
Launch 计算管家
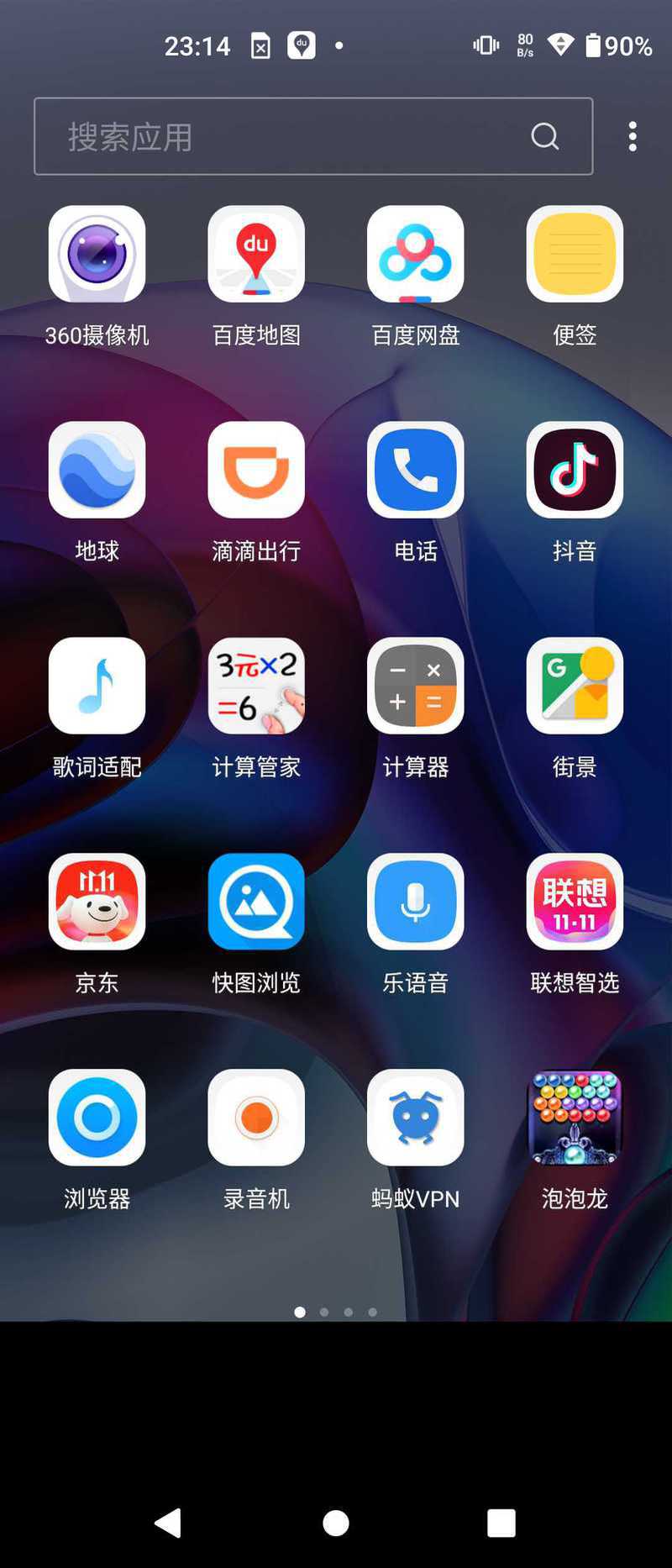tap(256, 687)
